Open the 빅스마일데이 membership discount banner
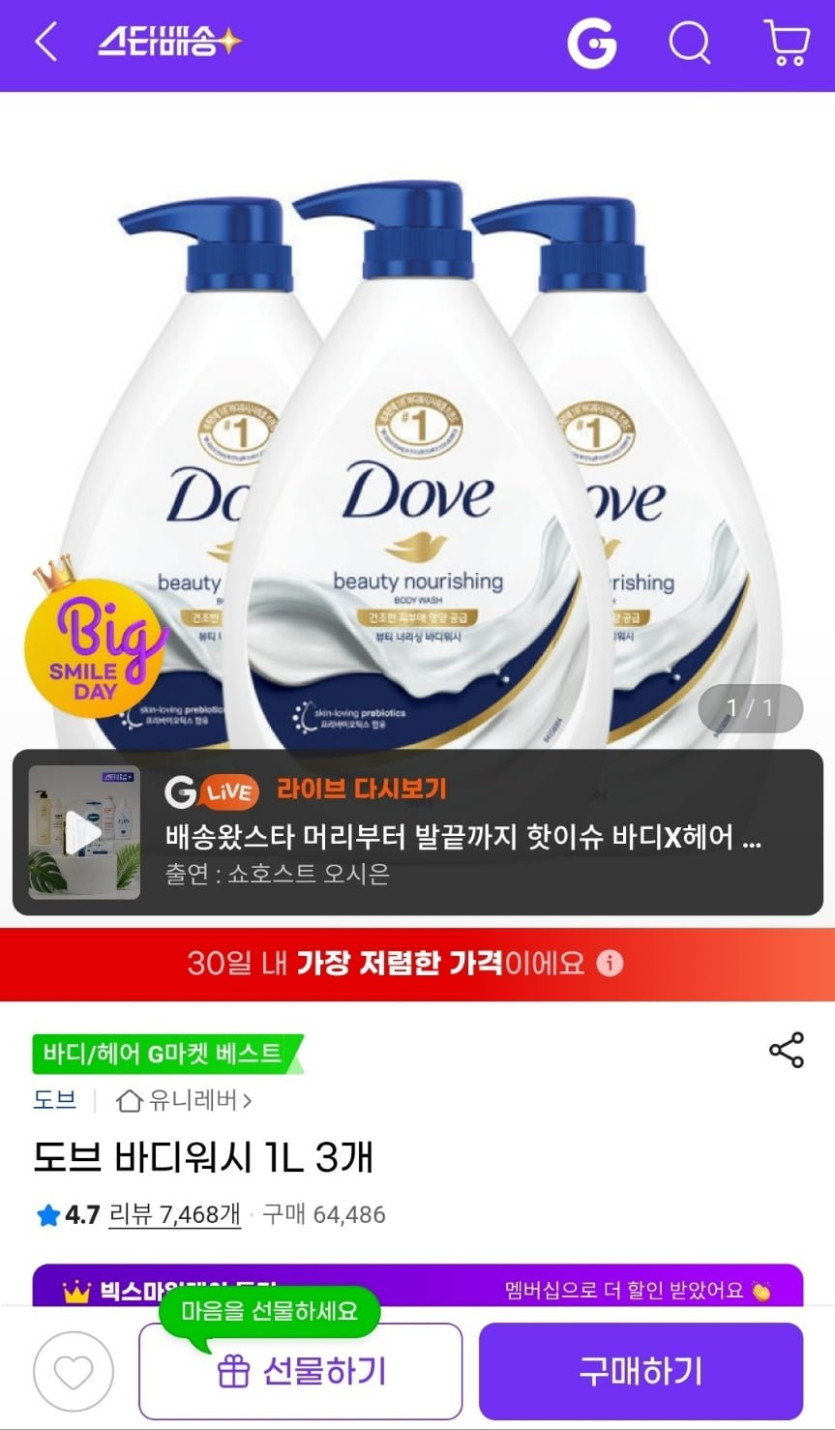The image size is (835, 1430). (x=417, y=1286)
